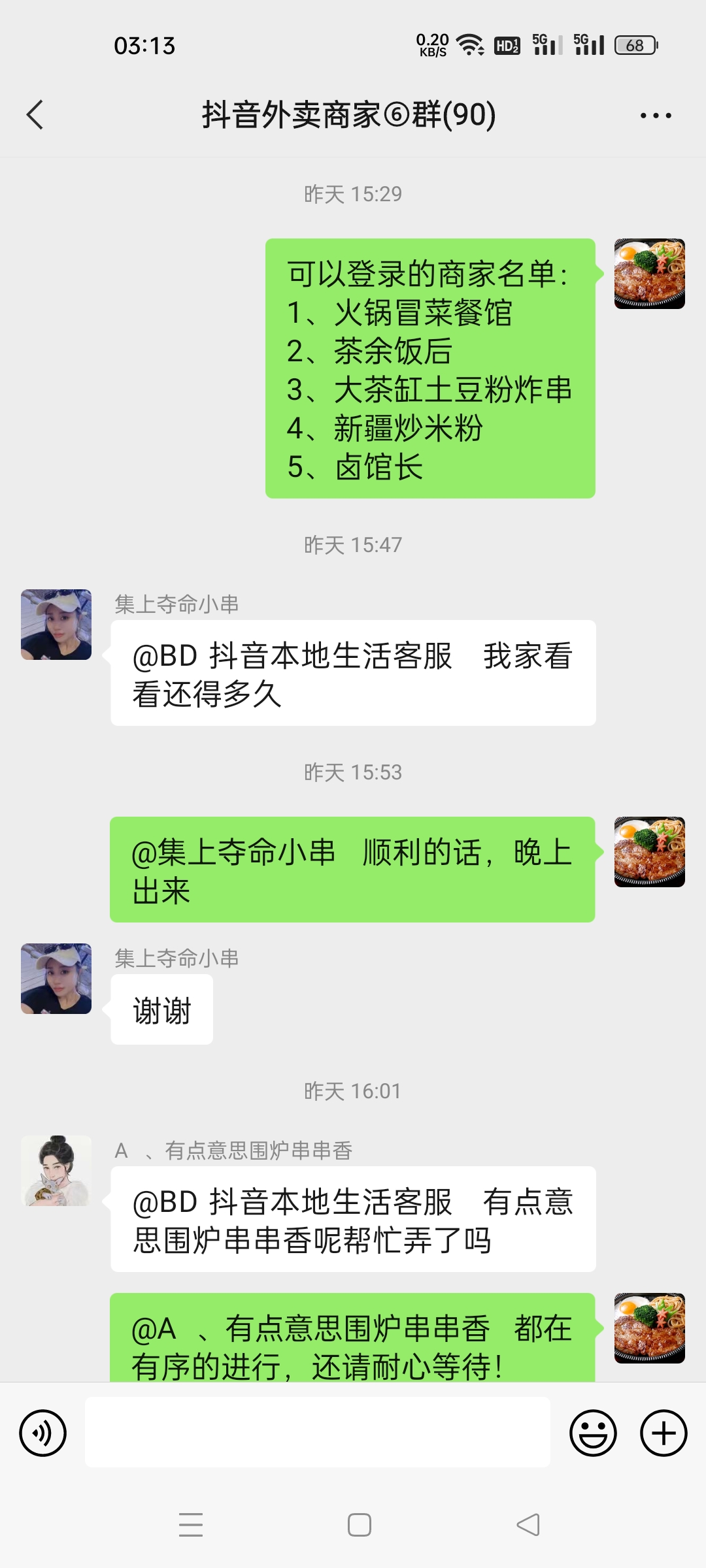Image resolution: width=706 pixels, height=1568 pixels.
Task: View avatar of 集上夺命小串 above 谢谢
Action: [x=56, y=978]
